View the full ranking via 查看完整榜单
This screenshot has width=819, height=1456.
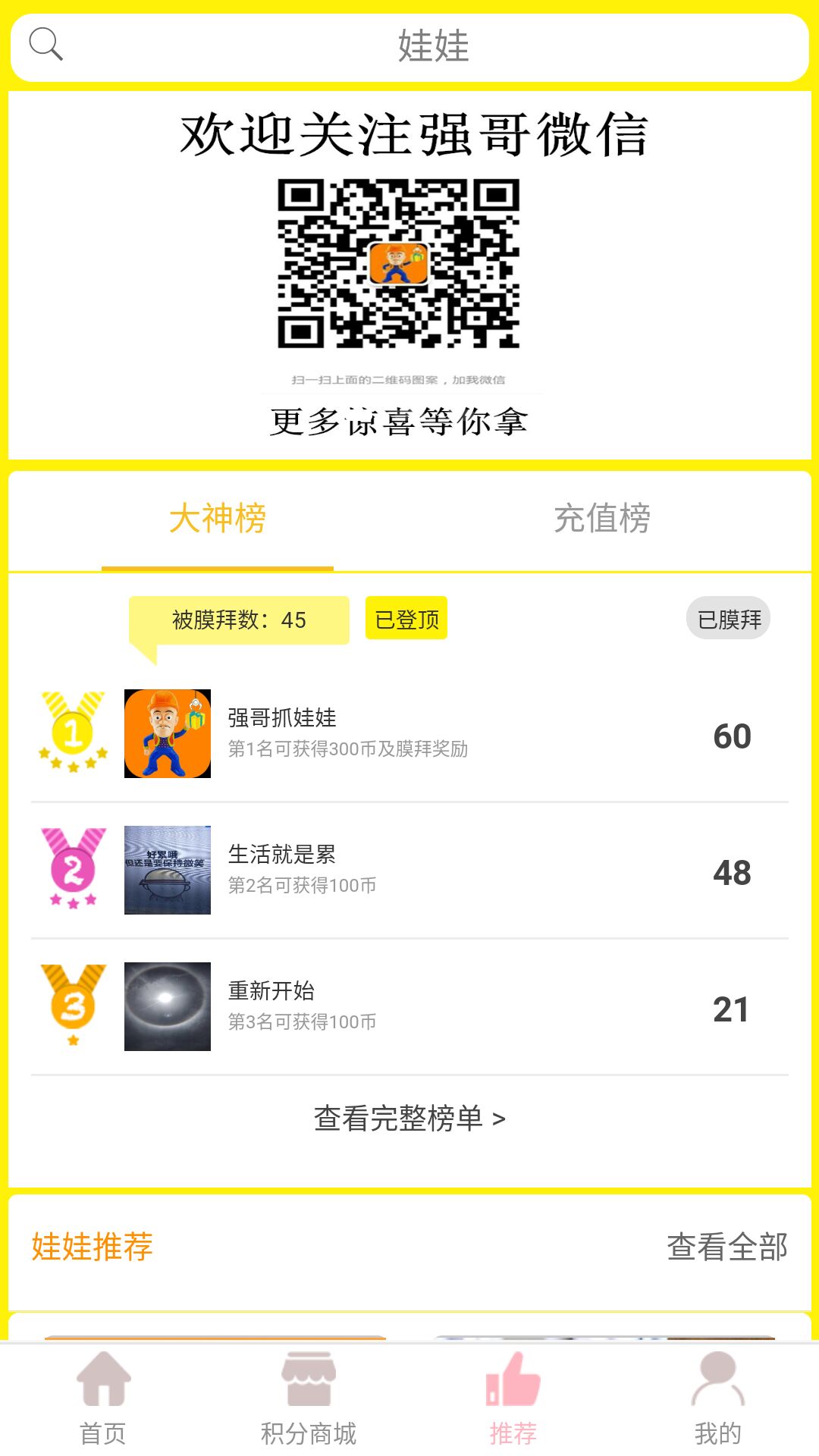click(x=409, y=1119)
